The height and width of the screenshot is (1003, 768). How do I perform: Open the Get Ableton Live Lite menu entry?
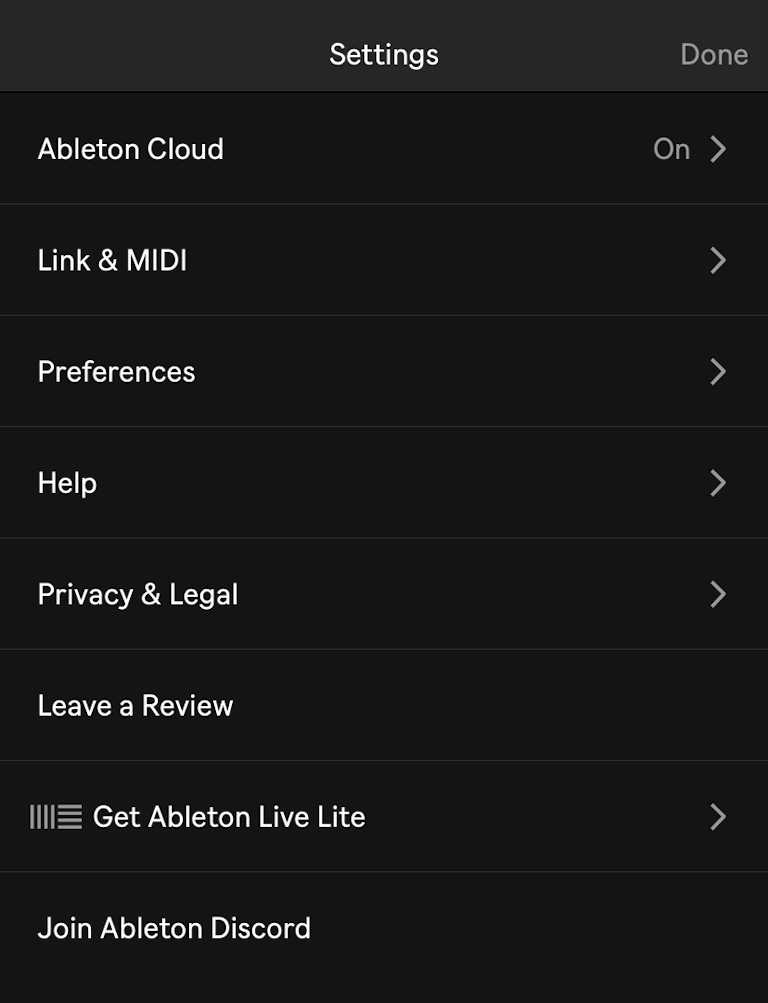click(x=384, y=817)
